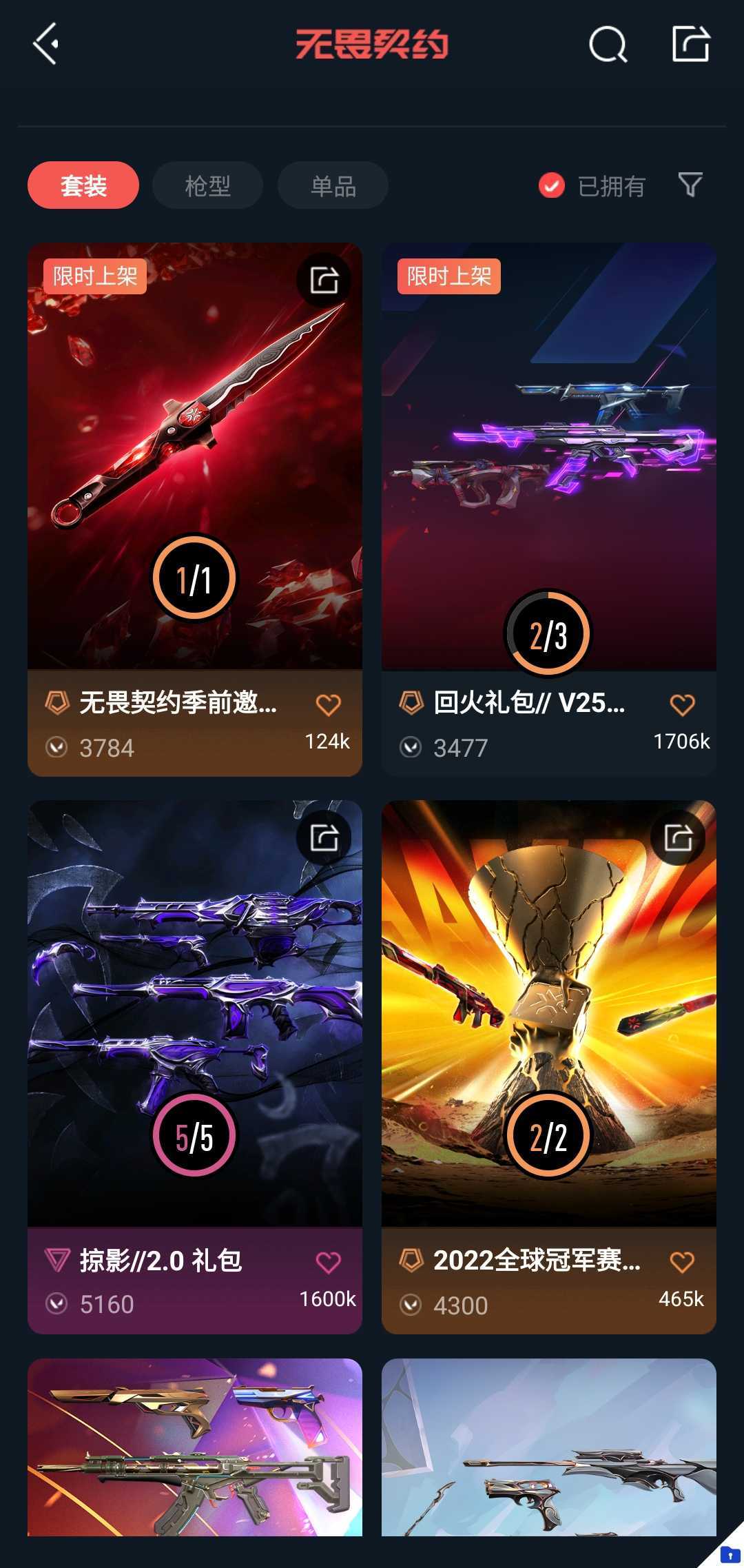The width and height of the screenshot is (744, 1568).
Task: Switch to the 枪型 tab
Action: pos(207,184)
